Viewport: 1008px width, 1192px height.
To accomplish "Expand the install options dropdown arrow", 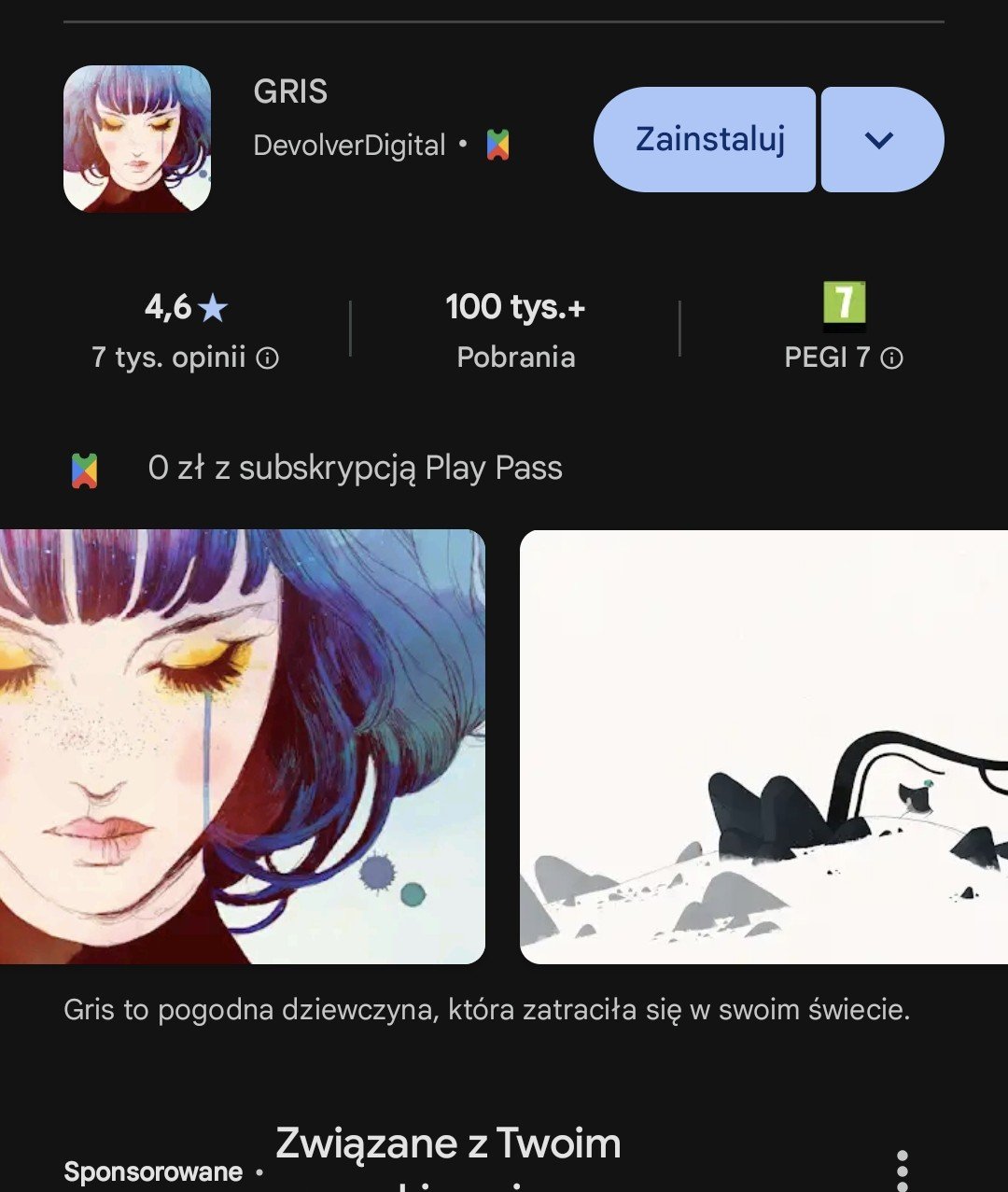I will [x=881, y=140].
